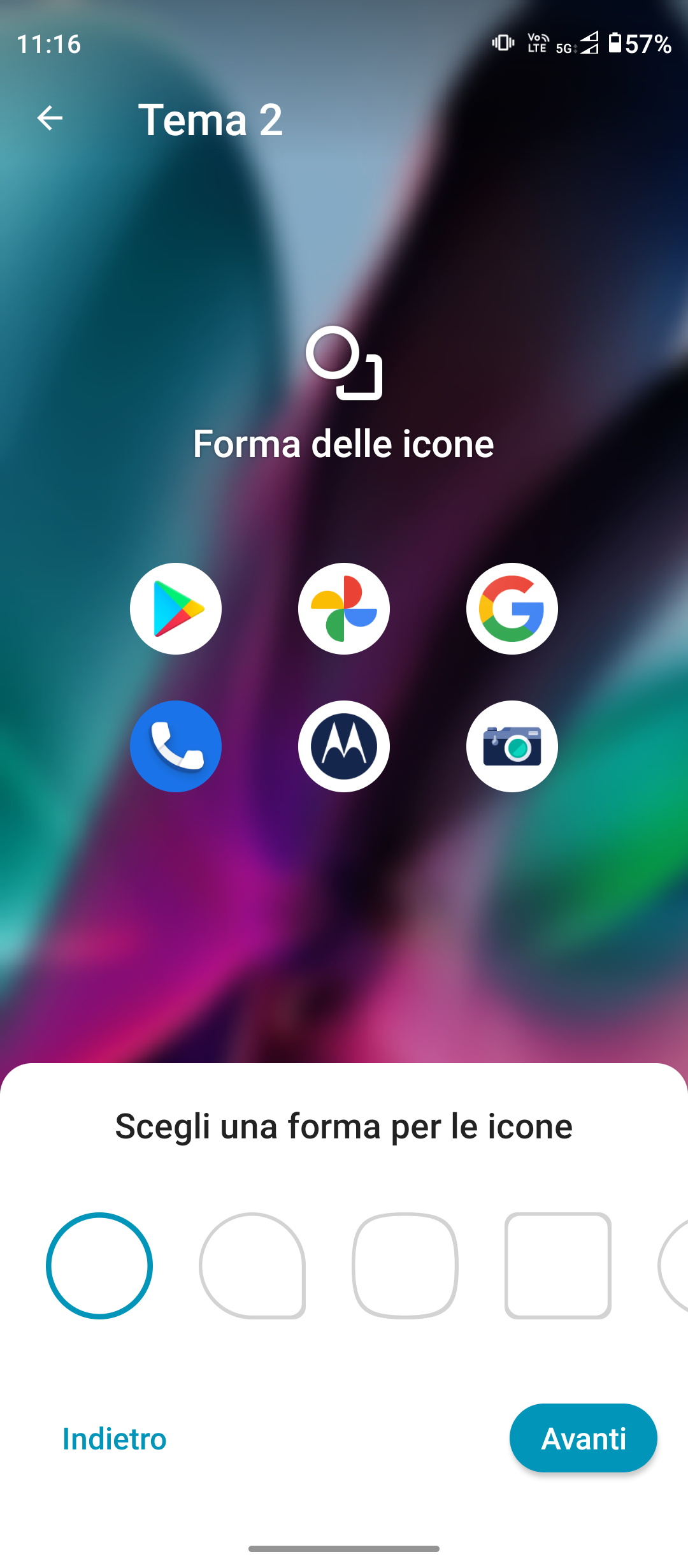
Task: Select the circle icon shape
Action: click(99, 1265)
